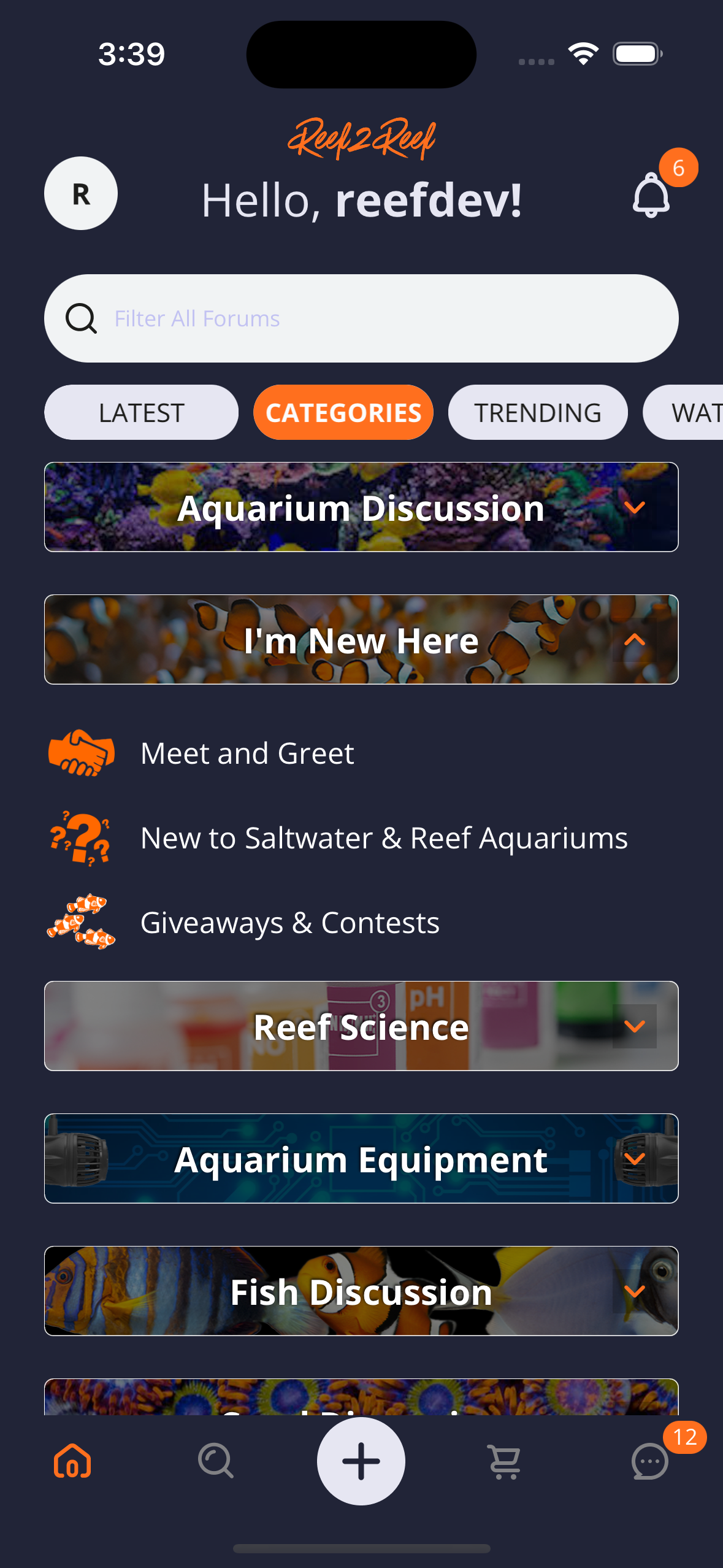Go to the home tab in bottom bar
The image size is (723, 1568).
pyautogui.click(x=72, y=1461)
